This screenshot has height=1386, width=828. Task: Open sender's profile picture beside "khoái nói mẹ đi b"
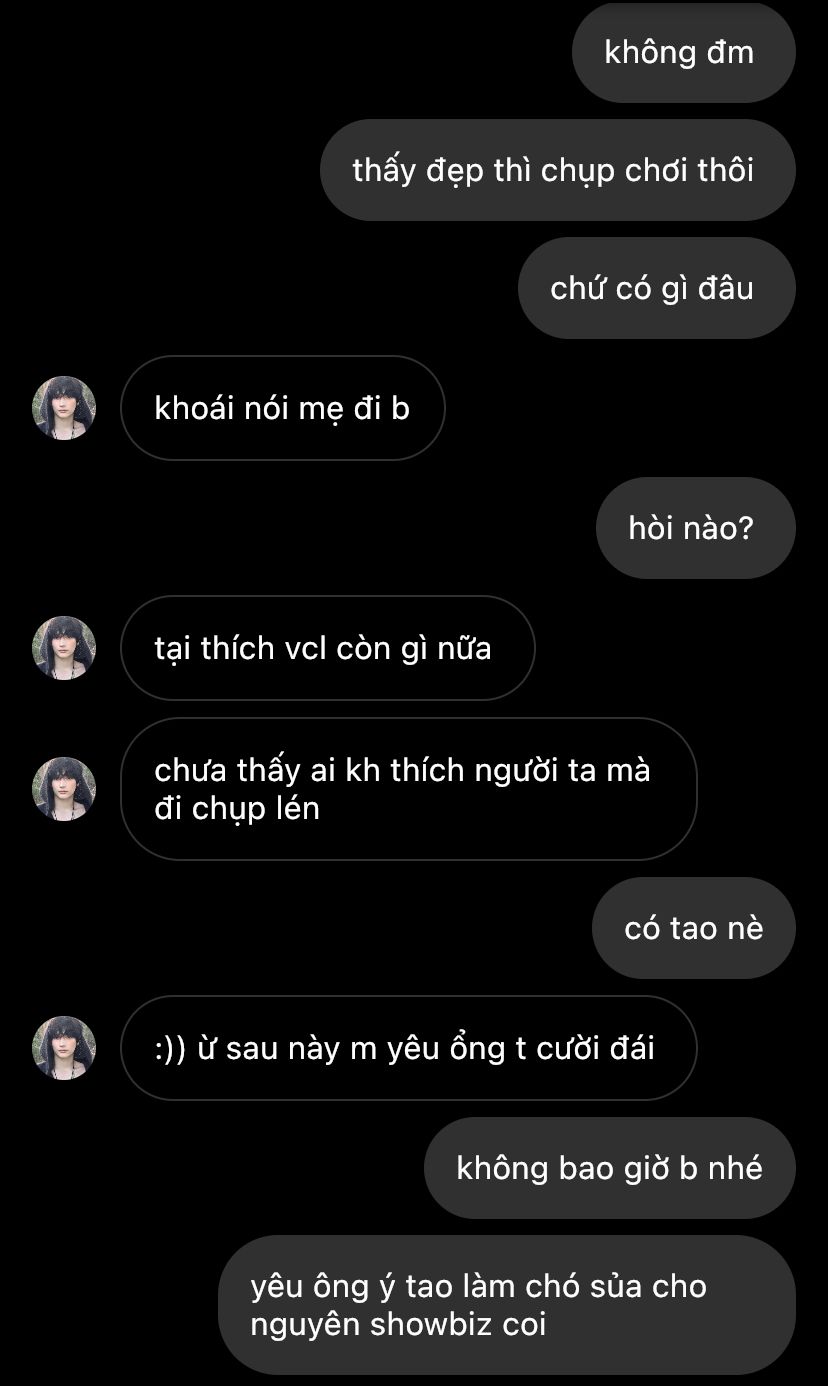64,408
